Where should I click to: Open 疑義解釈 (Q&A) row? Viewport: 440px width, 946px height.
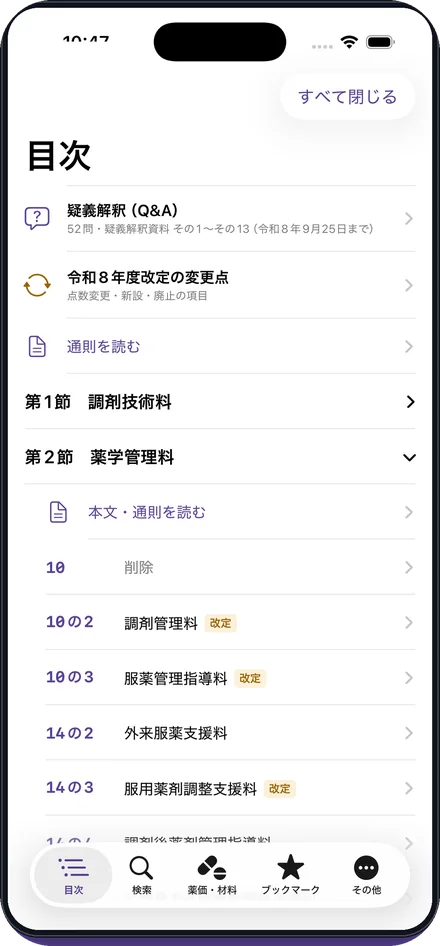pos(220,218)
